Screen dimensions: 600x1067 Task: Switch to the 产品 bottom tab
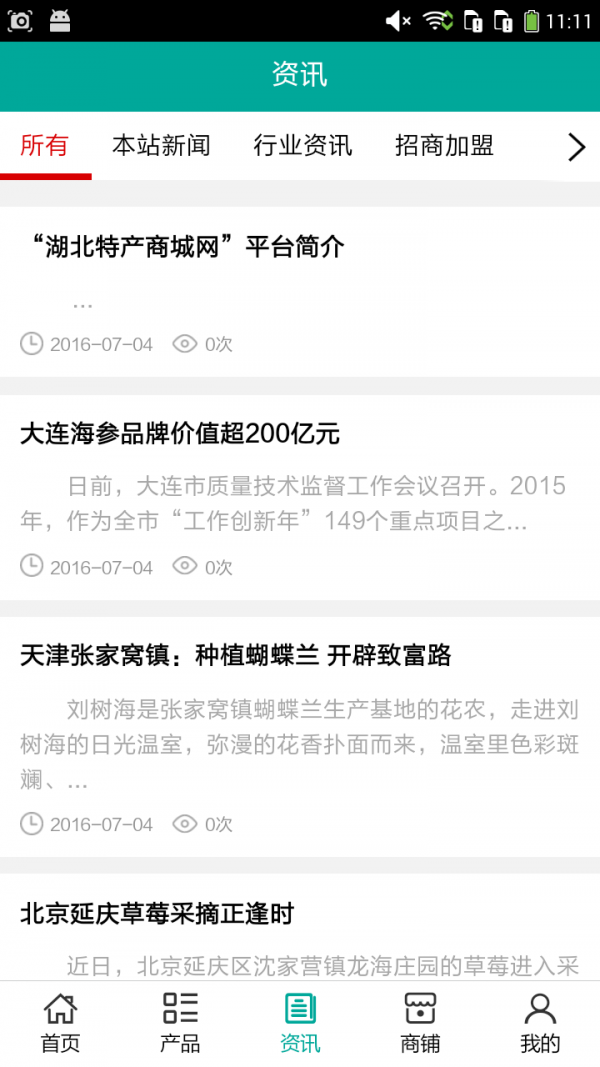pos(180,1023)
